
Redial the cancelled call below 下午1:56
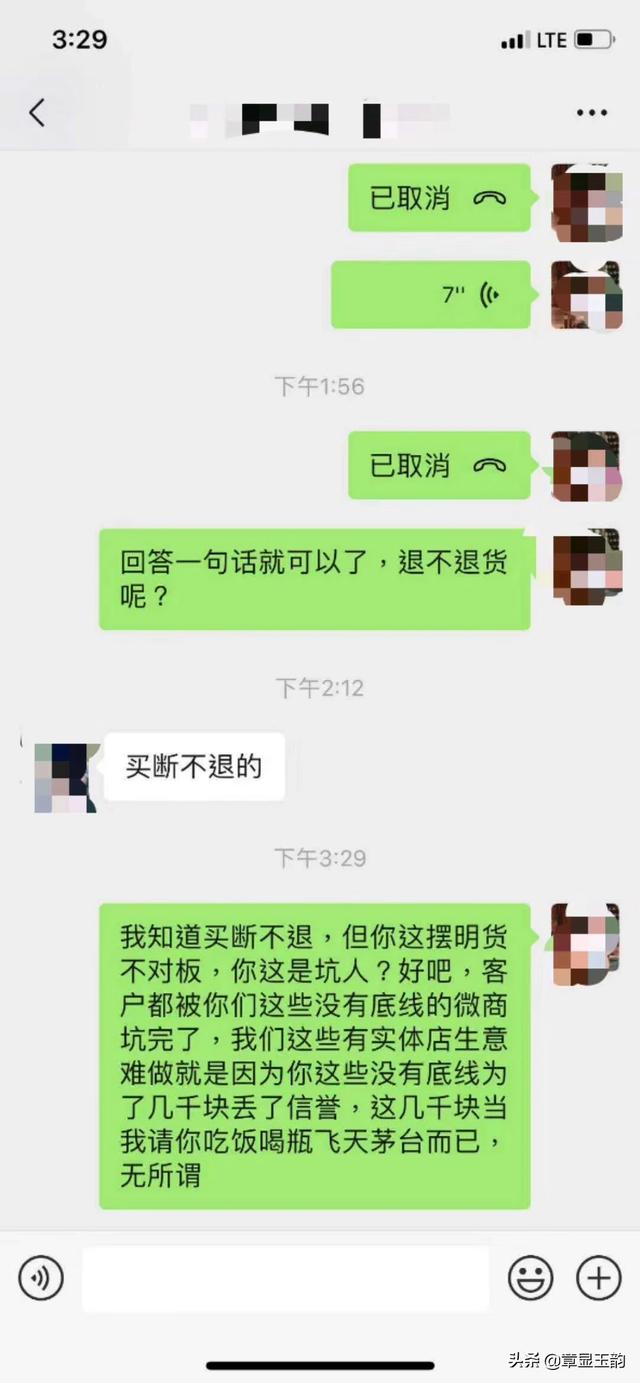tap(439, 466)
